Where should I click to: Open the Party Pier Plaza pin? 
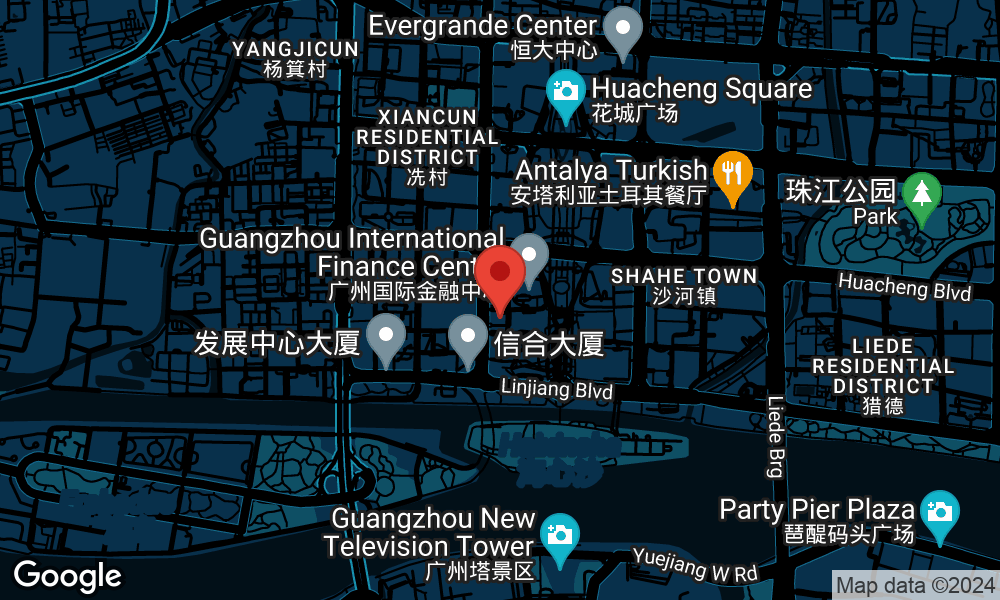coord(939,513)
